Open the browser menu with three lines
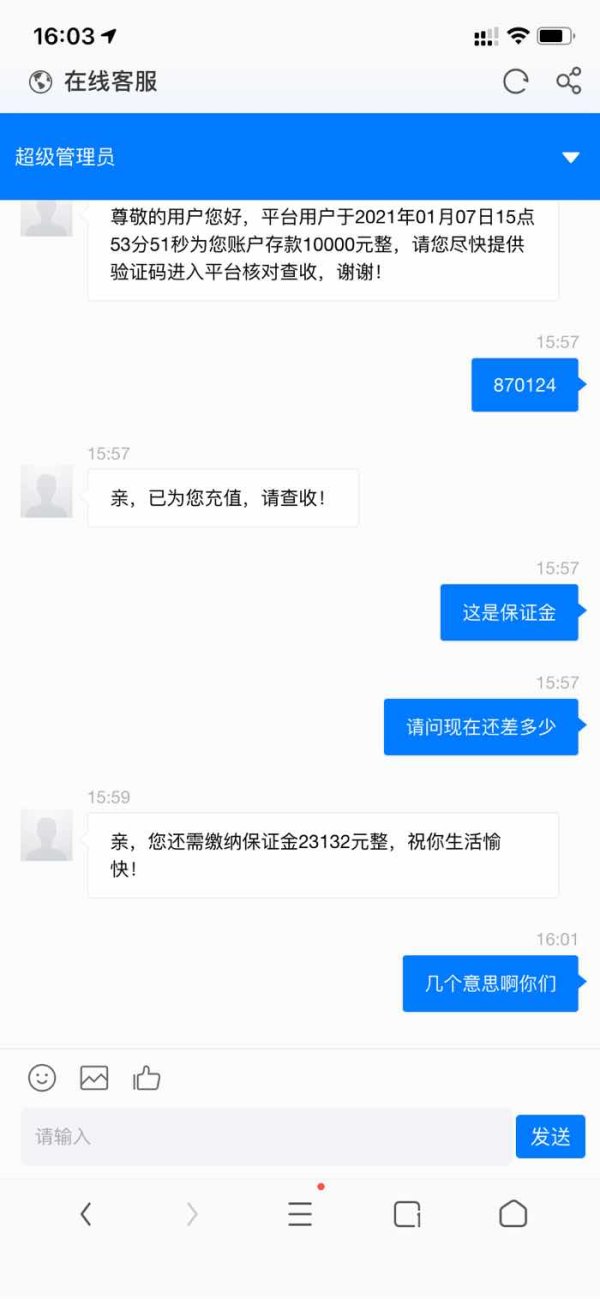 coord(300,1214)
